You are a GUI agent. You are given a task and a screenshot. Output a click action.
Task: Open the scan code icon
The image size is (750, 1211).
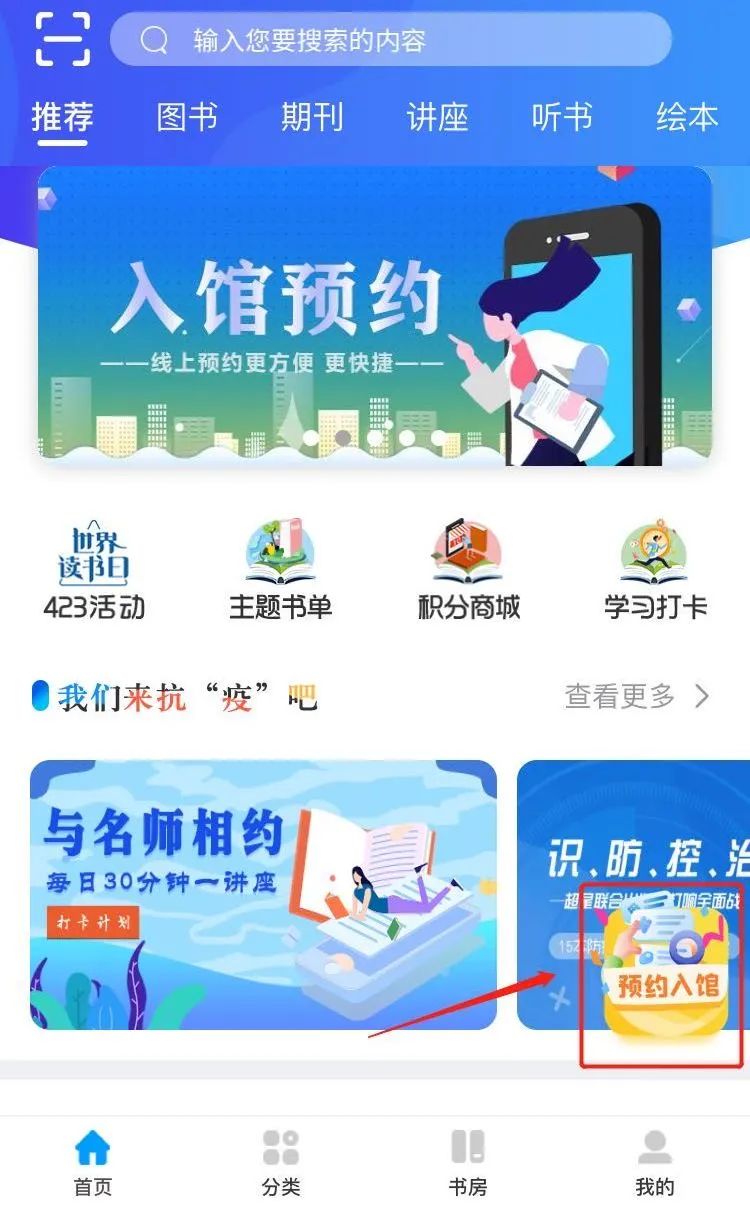pyautogui.click(x=62, y=40)
